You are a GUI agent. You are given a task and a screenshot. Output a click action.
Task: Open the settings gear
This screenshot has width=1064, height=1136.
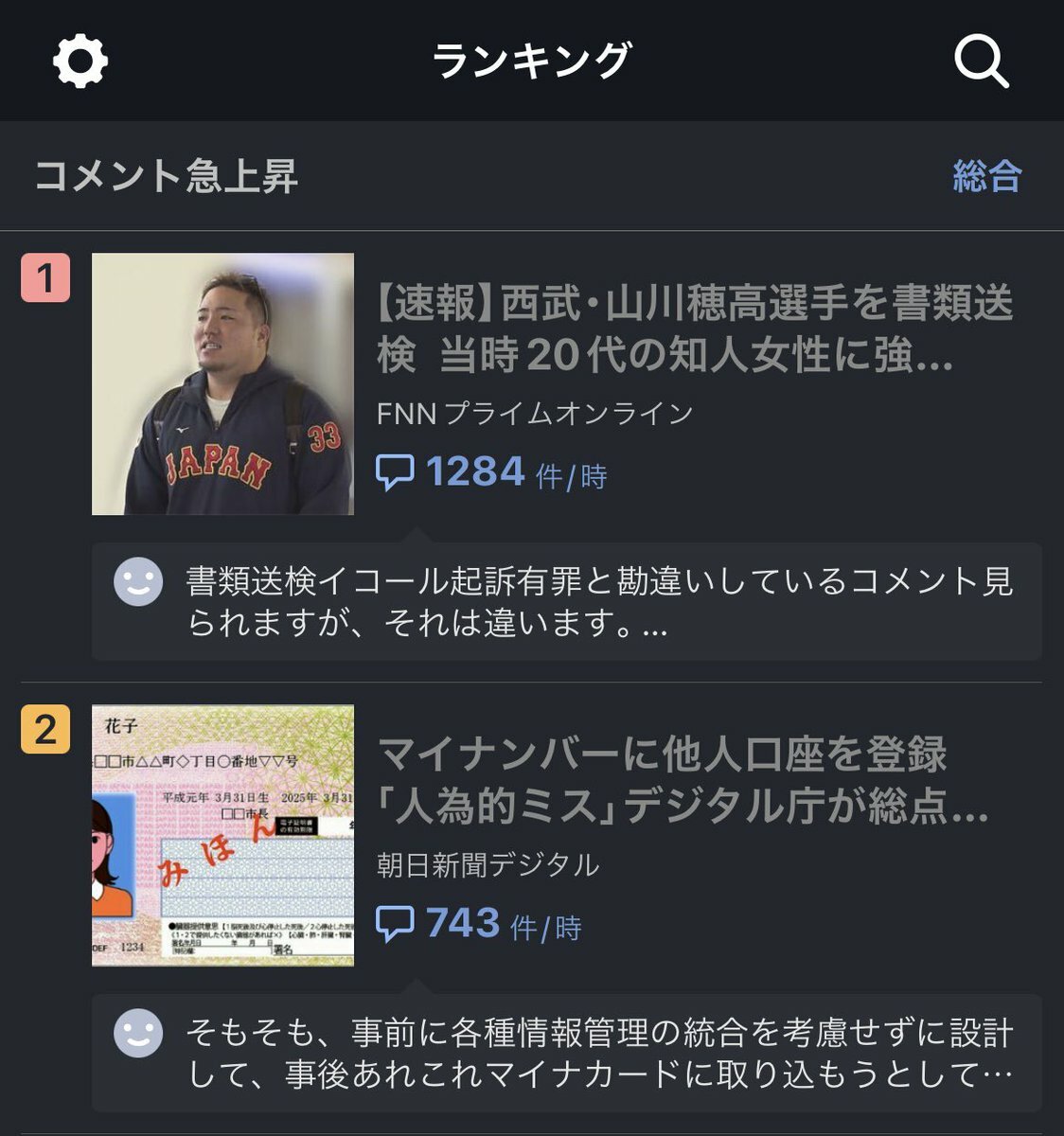(80, 62)
